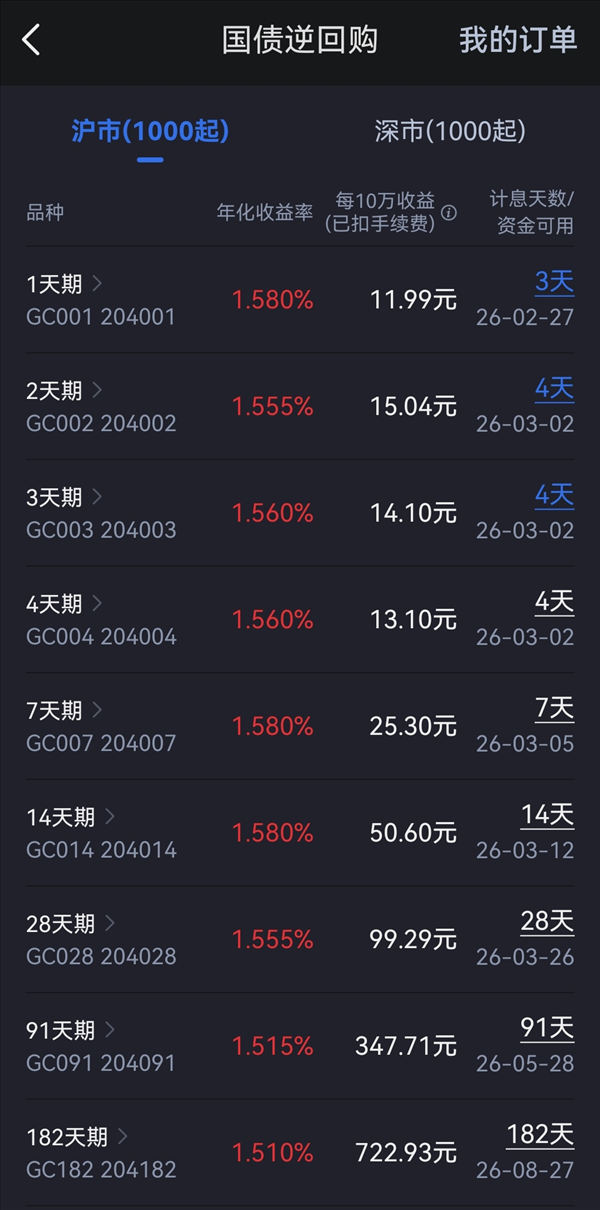Choose the 3天期 GC003 product
The width and height of the screenshot is (600, 1210).
pos(100,513)
